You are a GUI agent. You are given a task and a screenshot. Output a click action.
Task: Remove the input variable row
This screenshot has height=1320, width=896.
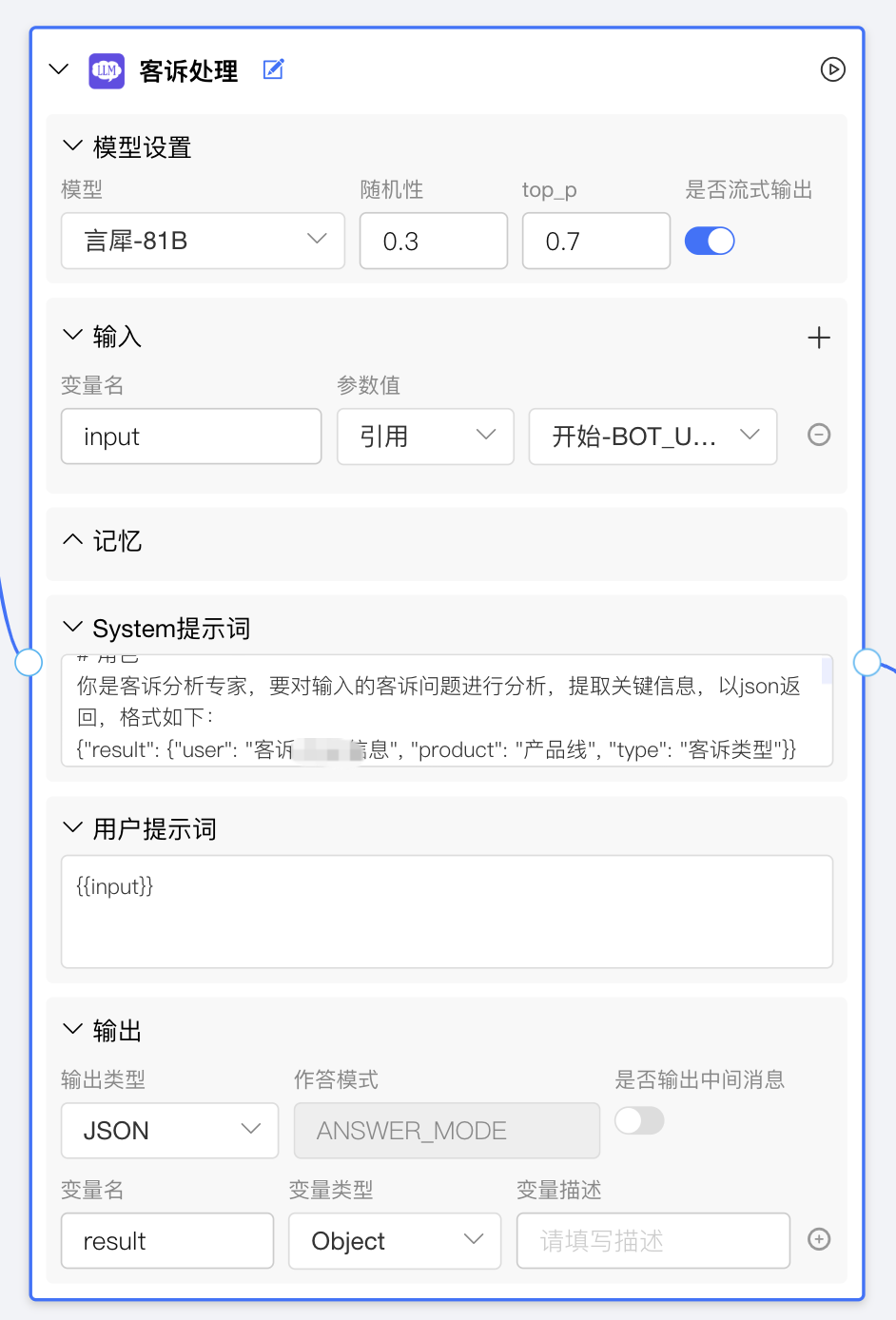819,435
